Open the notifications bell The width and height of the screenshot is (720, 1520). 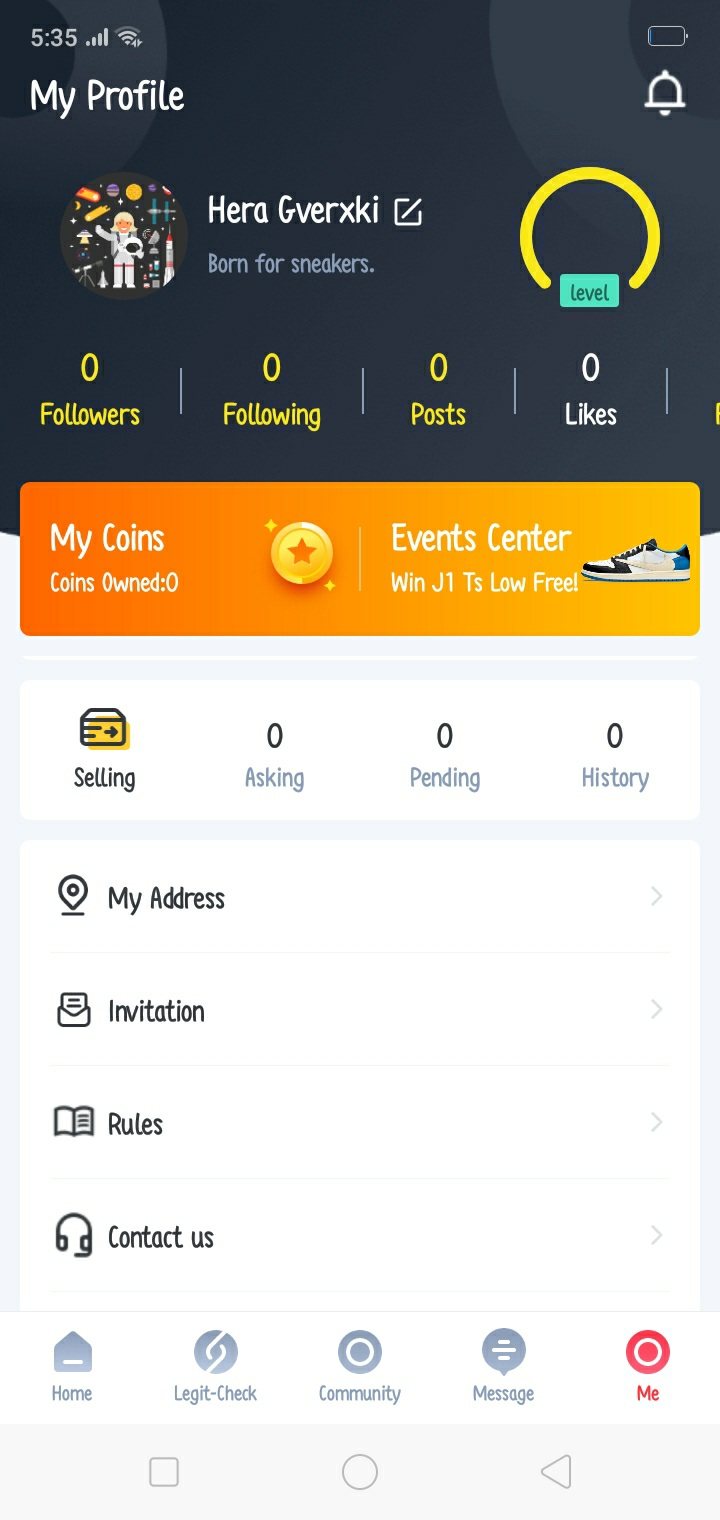click(664, 95)
